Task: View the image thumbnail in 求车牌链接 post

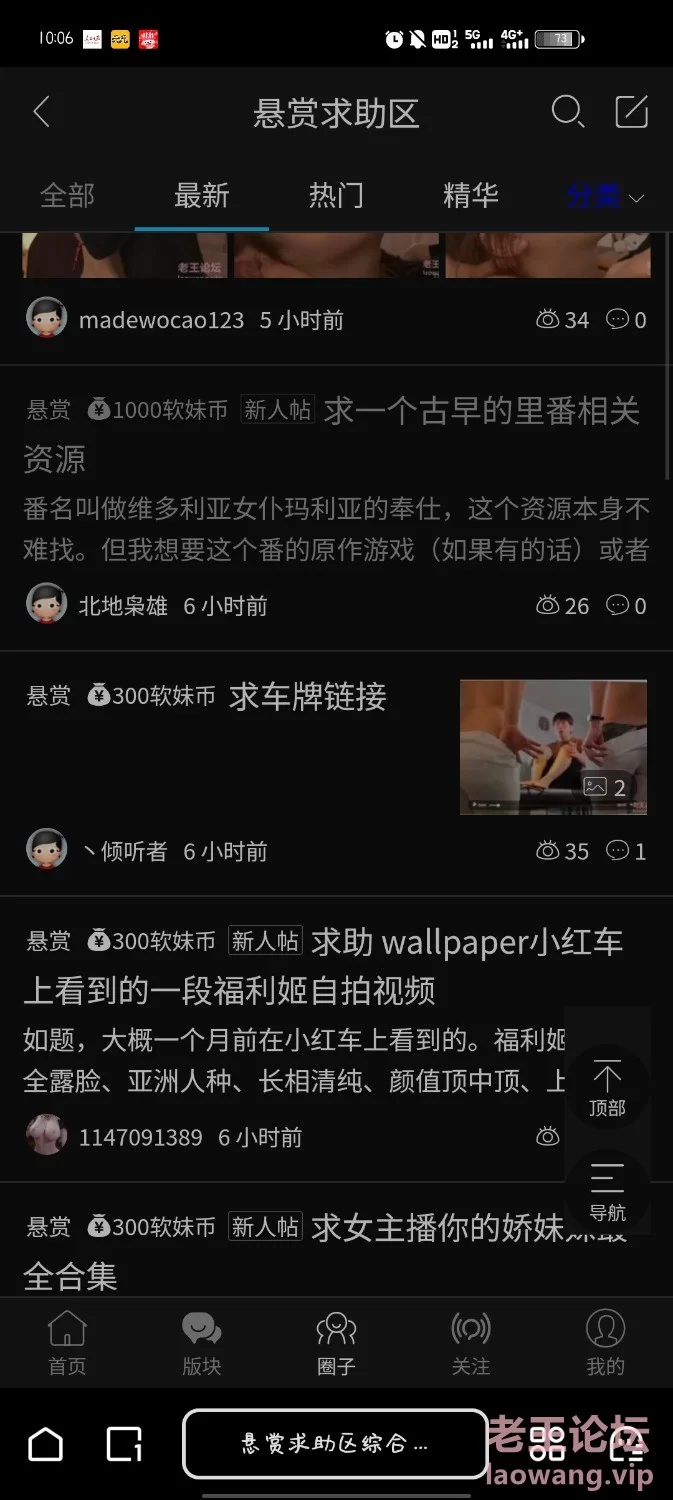Action: coord(553,747)
